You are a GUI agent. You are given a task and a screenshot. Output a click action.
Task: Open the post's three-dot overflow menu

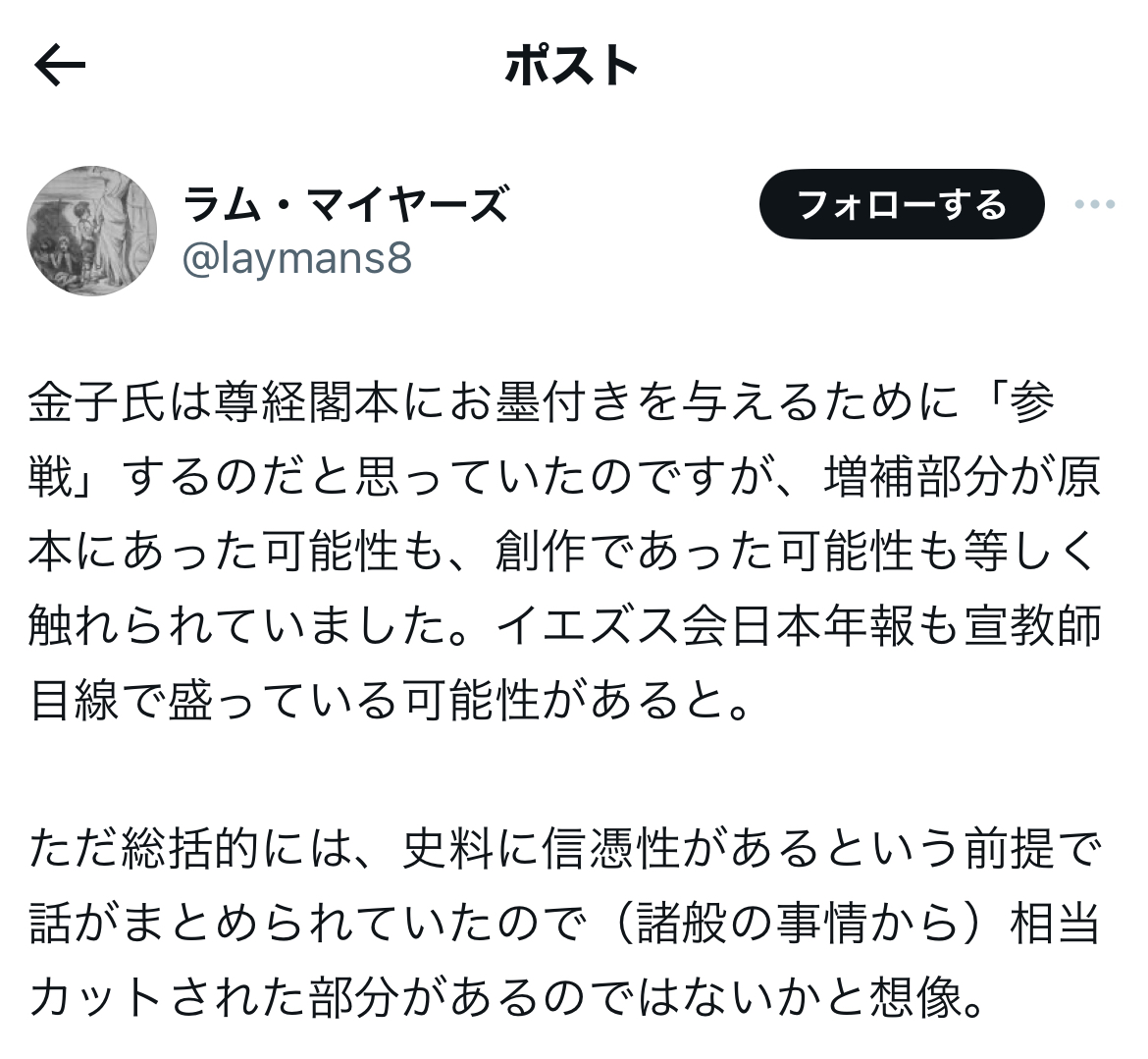(1095, 204)
